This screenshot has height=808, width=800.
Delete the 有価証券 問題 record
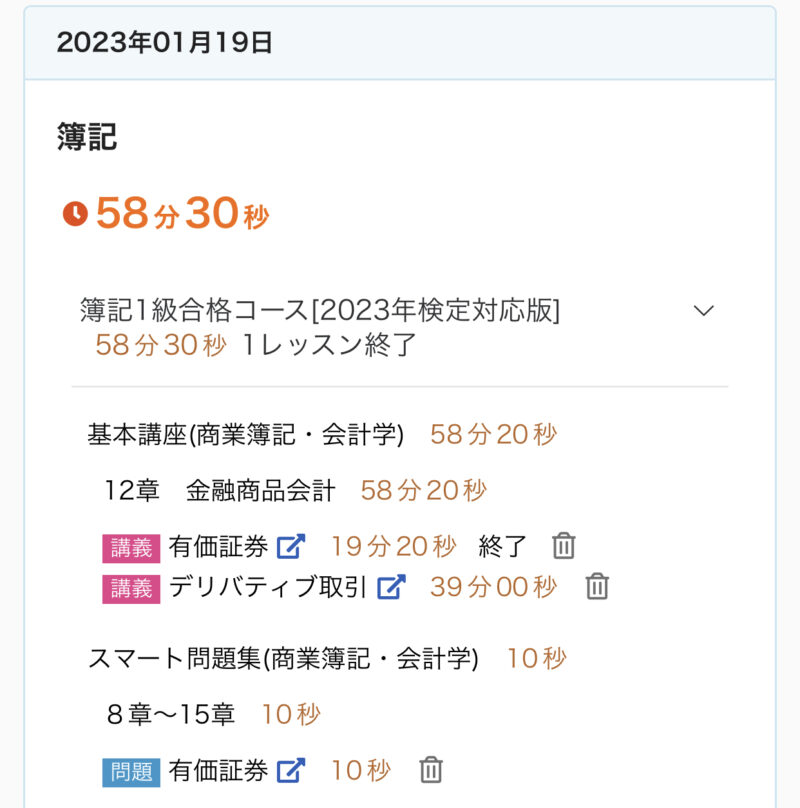tap(431, 770)
